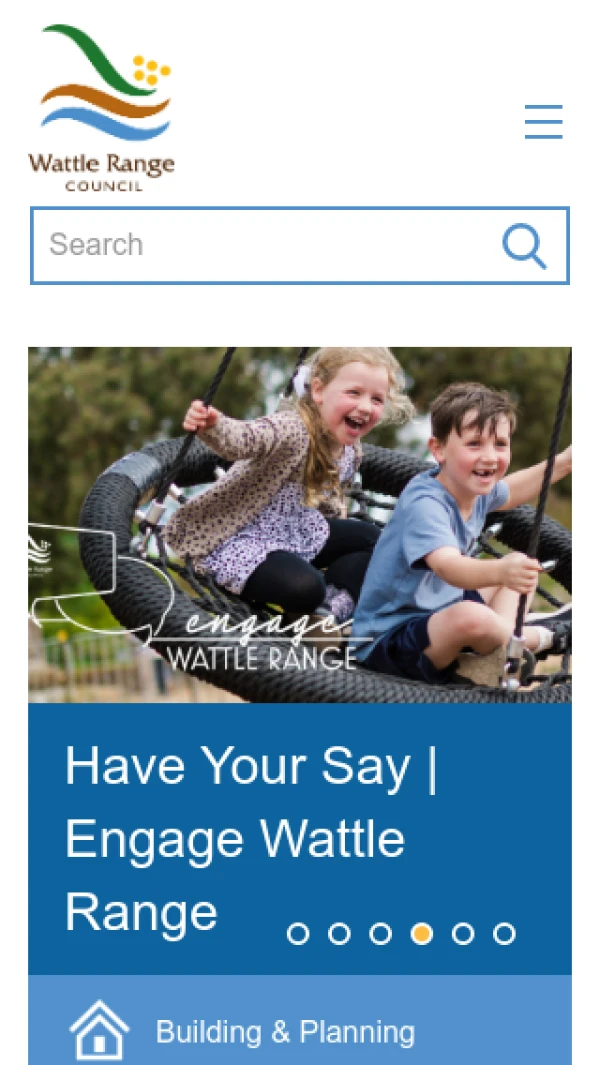
Task: Jump to the third carousel slide
Action: tap(381, 934)
